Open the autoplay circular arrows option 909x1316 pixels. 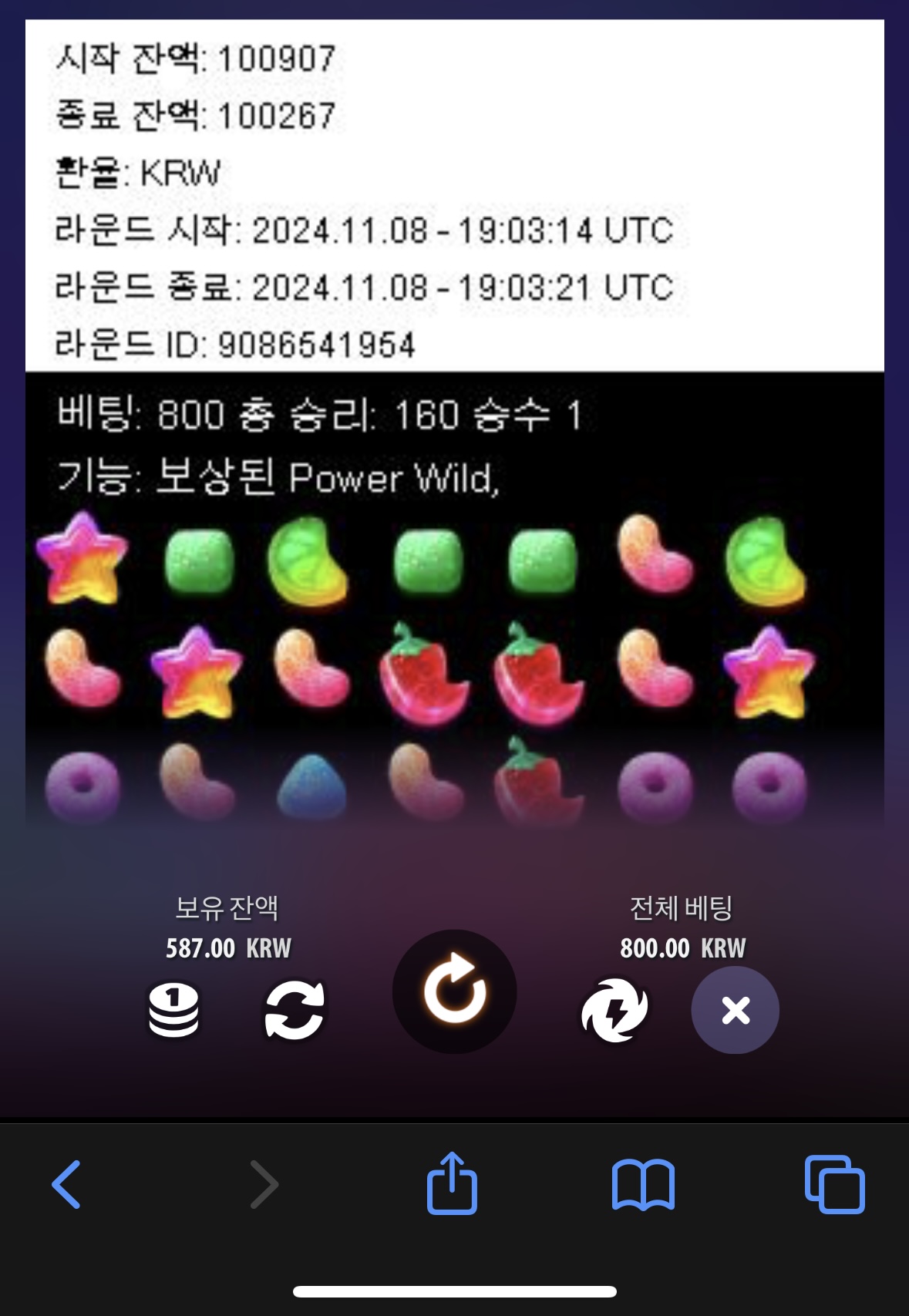pyautogui.click(x=295, y=1010)
